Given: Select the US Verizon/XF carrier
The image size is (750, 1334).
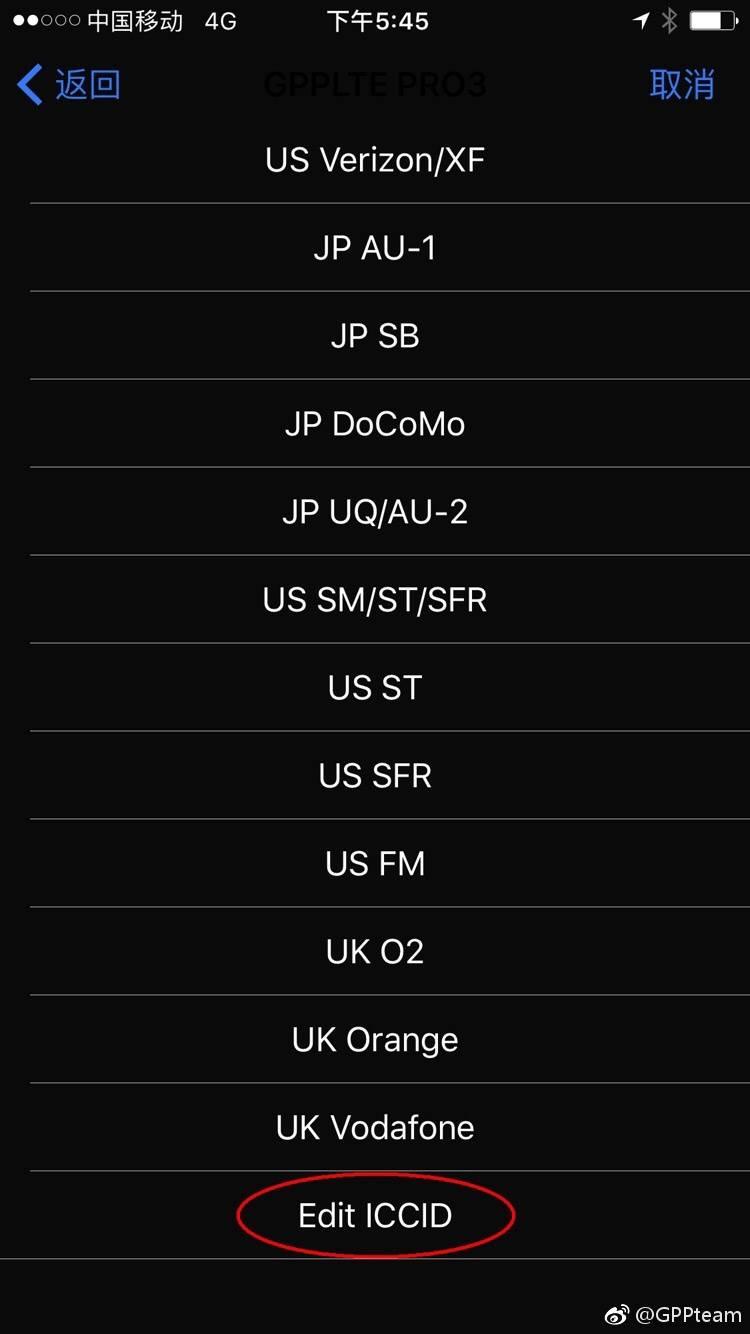Looking at the screenshot, I should (x=375, y=160).
